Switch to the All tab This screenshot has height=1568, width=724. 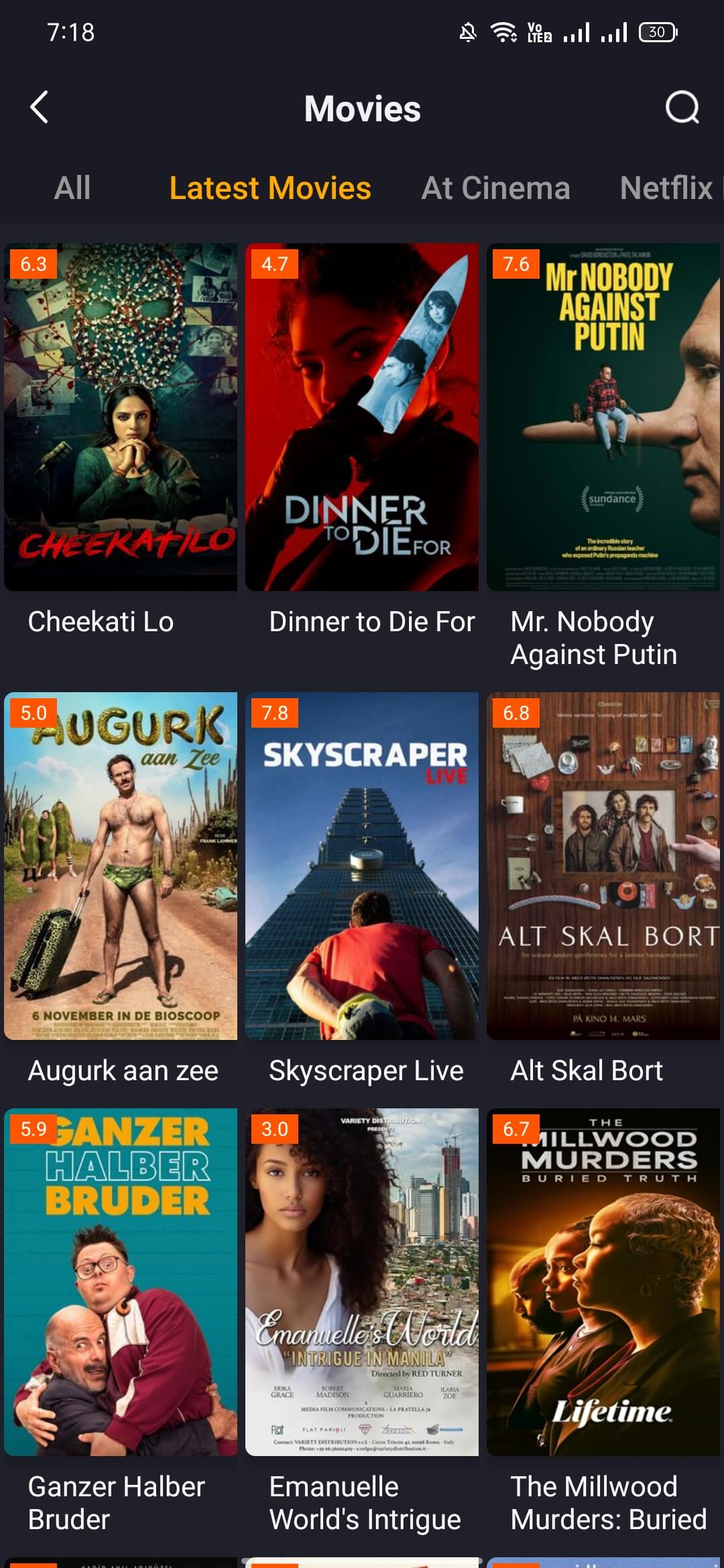point(72,188)
